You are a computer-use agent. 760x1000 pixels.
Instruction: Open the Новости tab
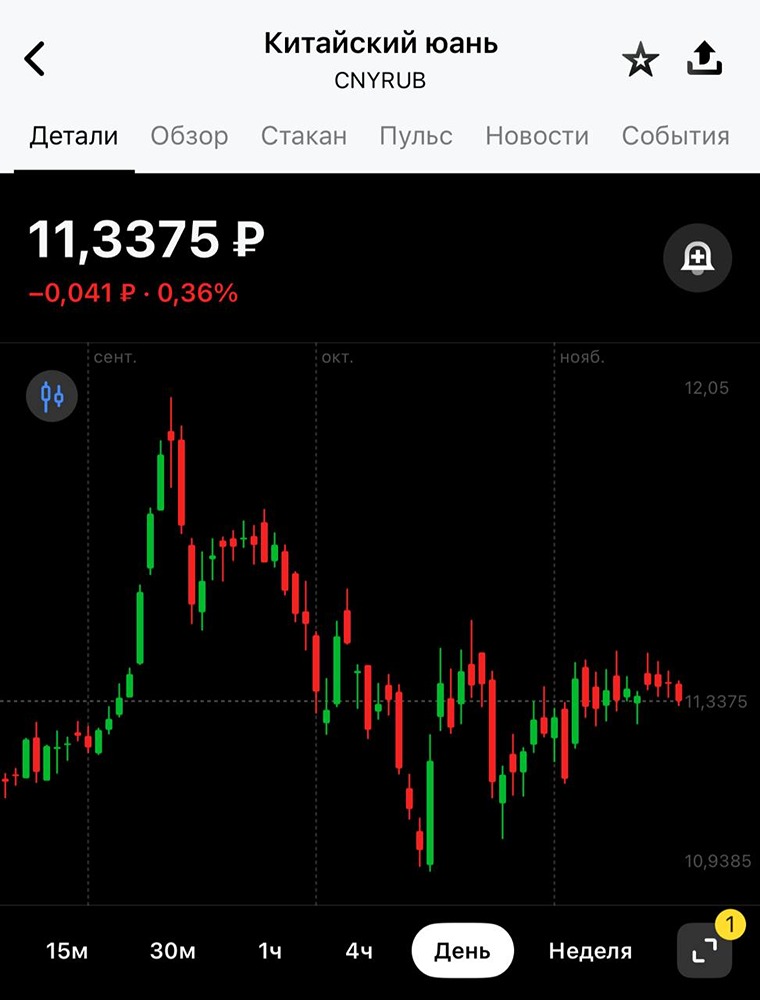(x=537, y=136)
